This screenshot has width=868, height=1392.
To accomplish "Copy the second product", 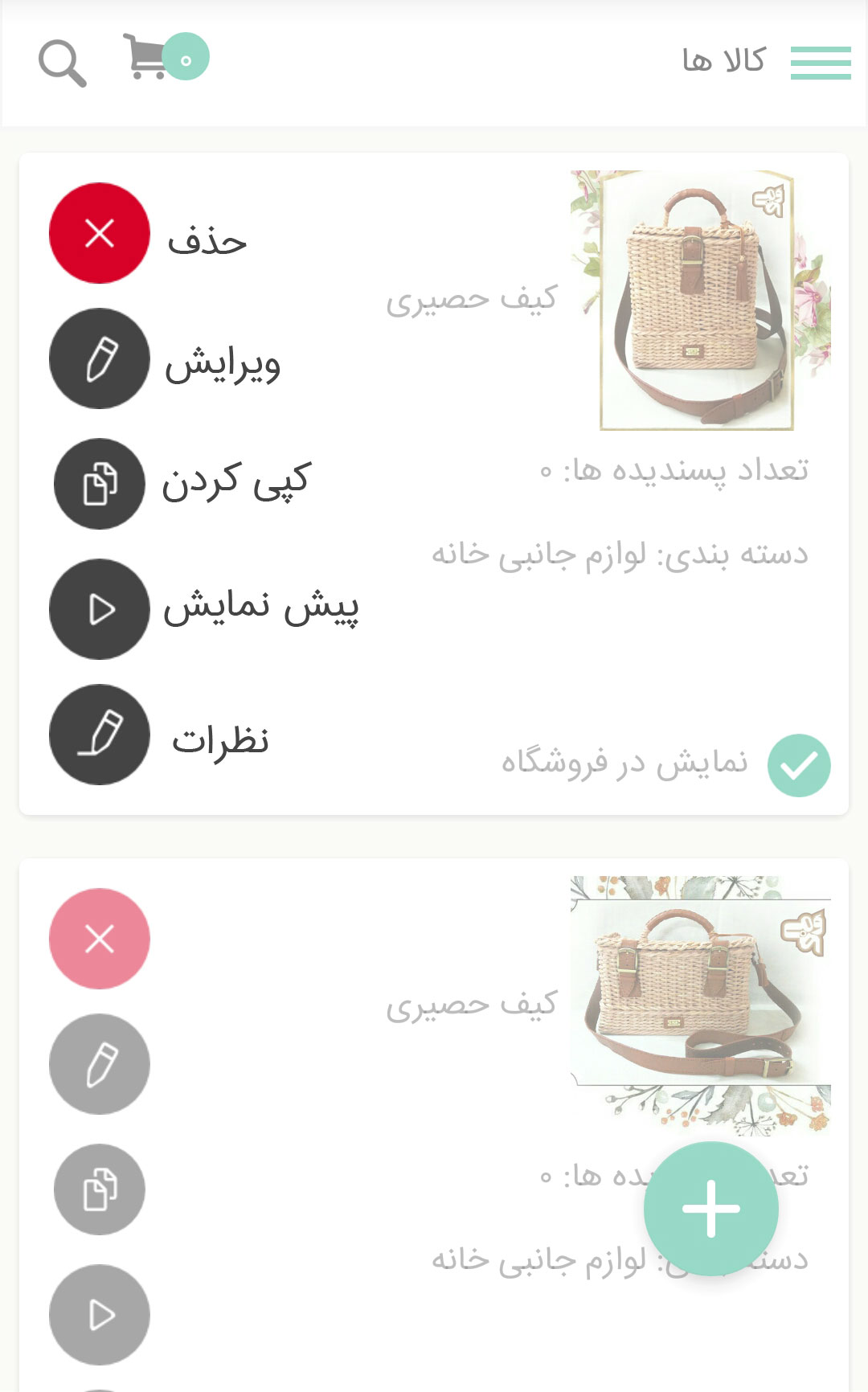I will tap(100, 1189).
